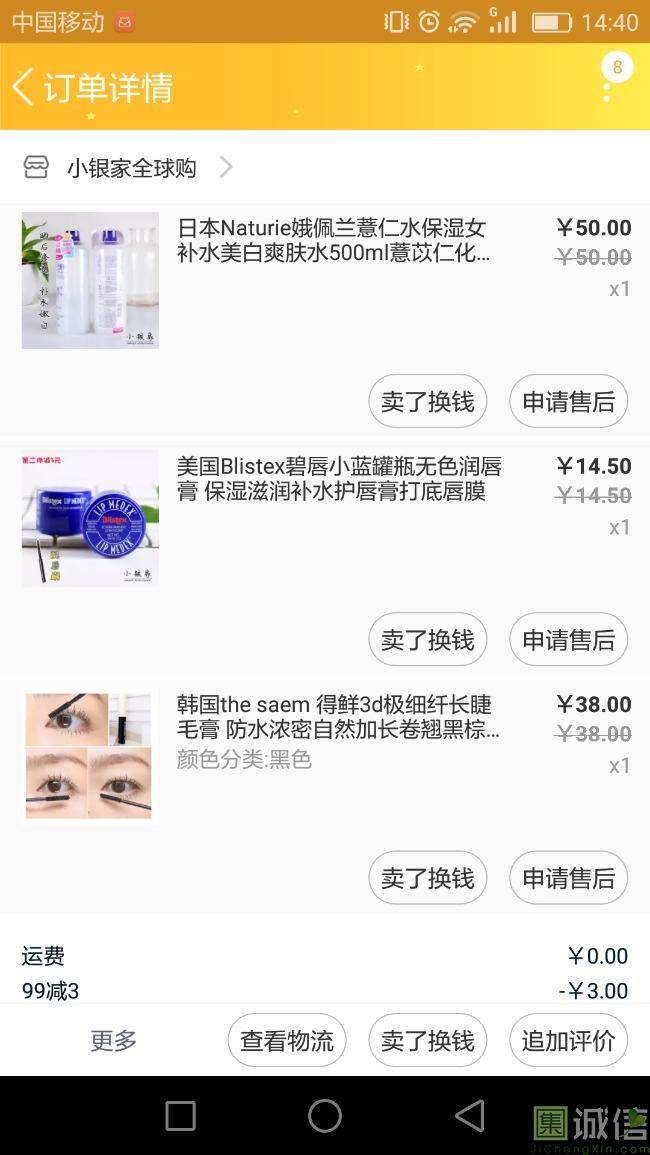The image size is (650, 1155).
Task: Add a follow-up review via 追加评价
Action: [x=568, y=1040]
